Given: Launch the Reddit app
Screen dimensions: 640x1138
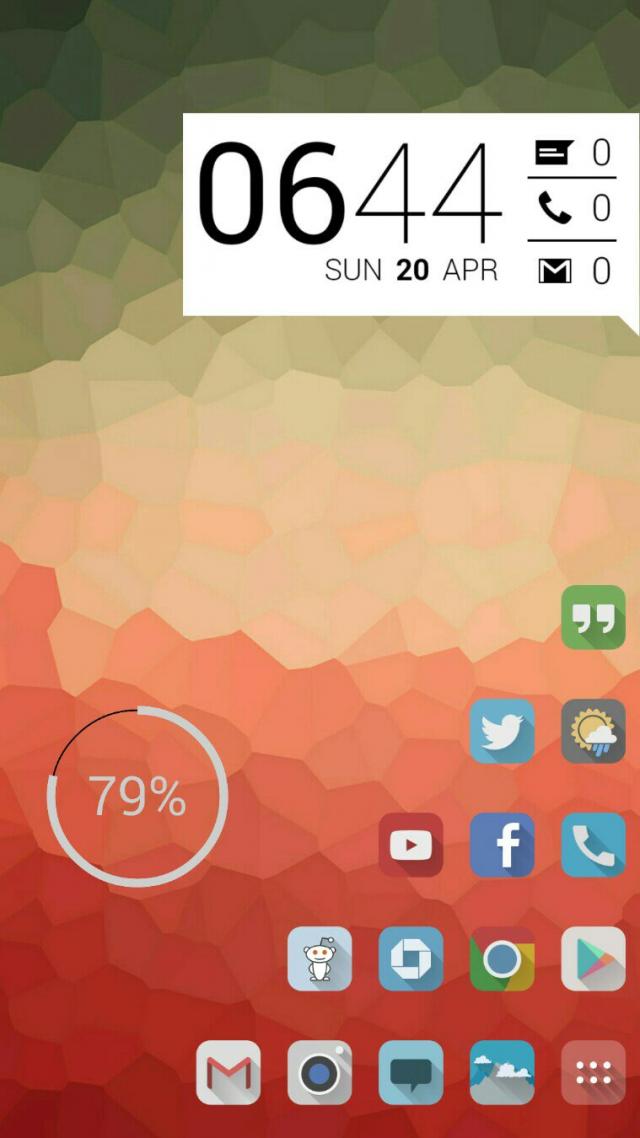Looking at the screenshot, I should pyautogui.click(x=320, y=959).
